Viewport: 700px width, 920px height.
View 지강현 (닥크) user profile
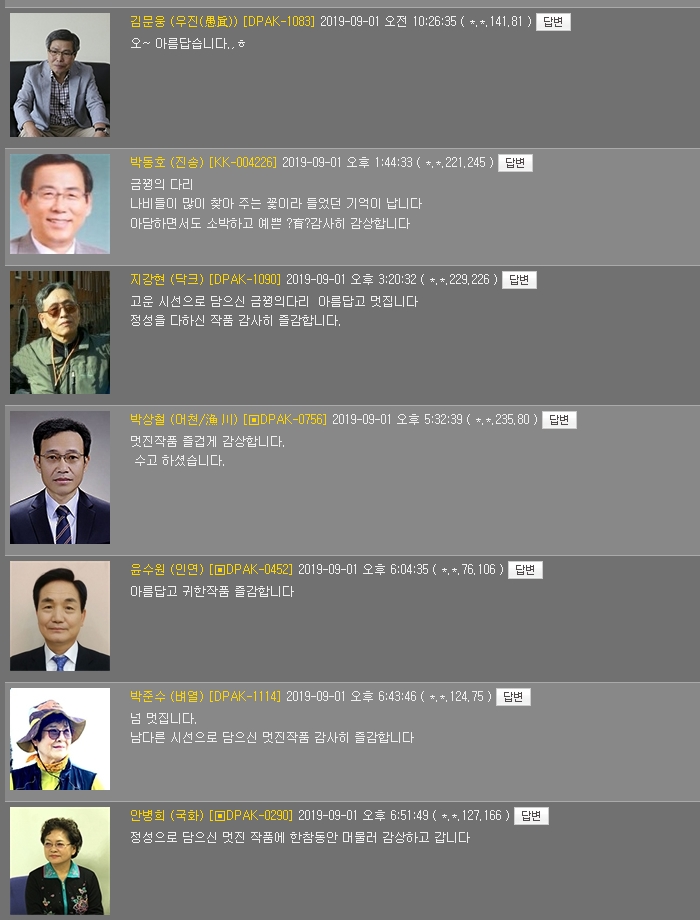[x=167, y=280]
